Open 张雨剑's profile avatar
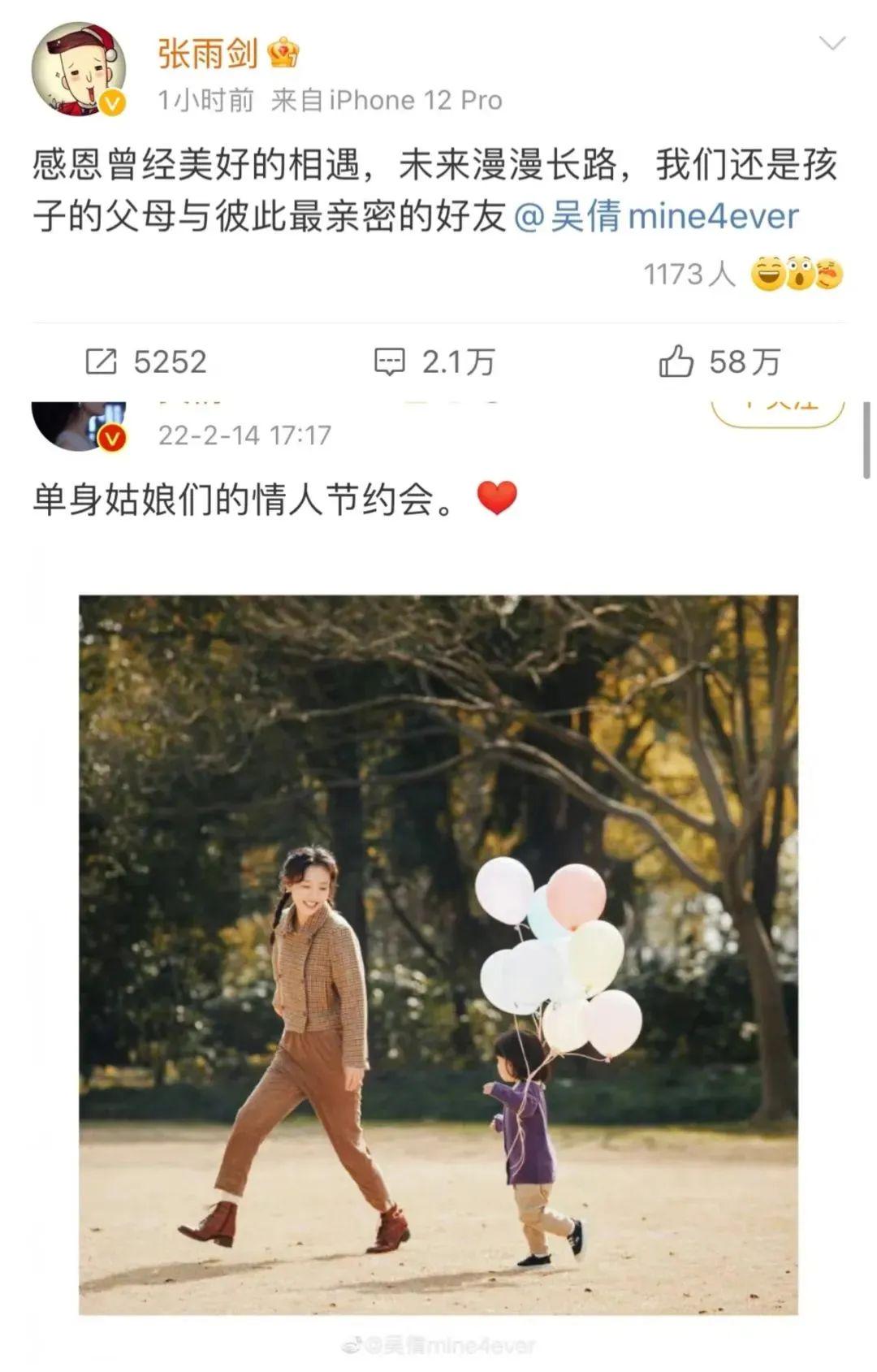 coord(78,70)
